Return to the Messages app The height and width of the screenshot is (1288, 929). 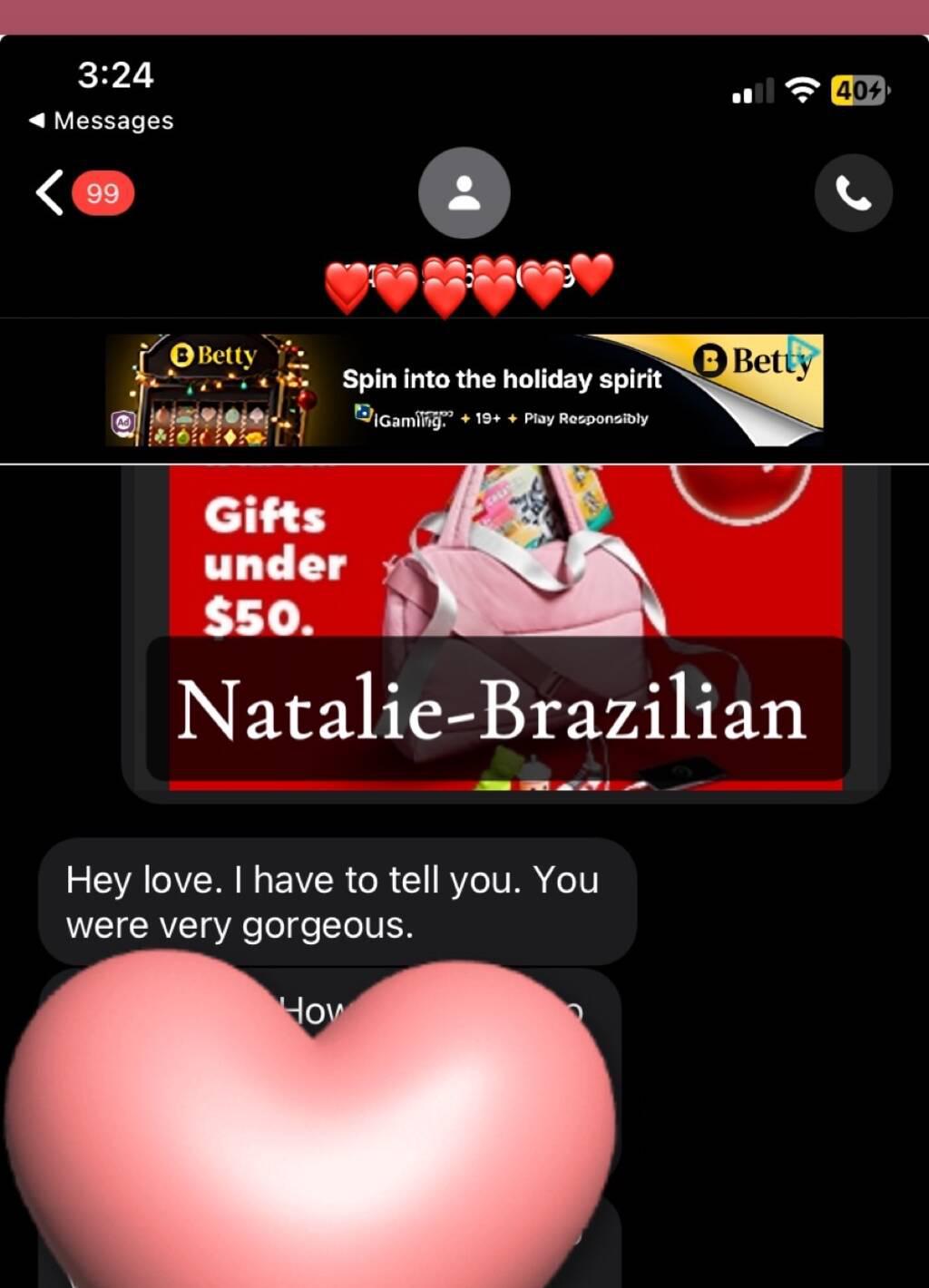(102, 121)
